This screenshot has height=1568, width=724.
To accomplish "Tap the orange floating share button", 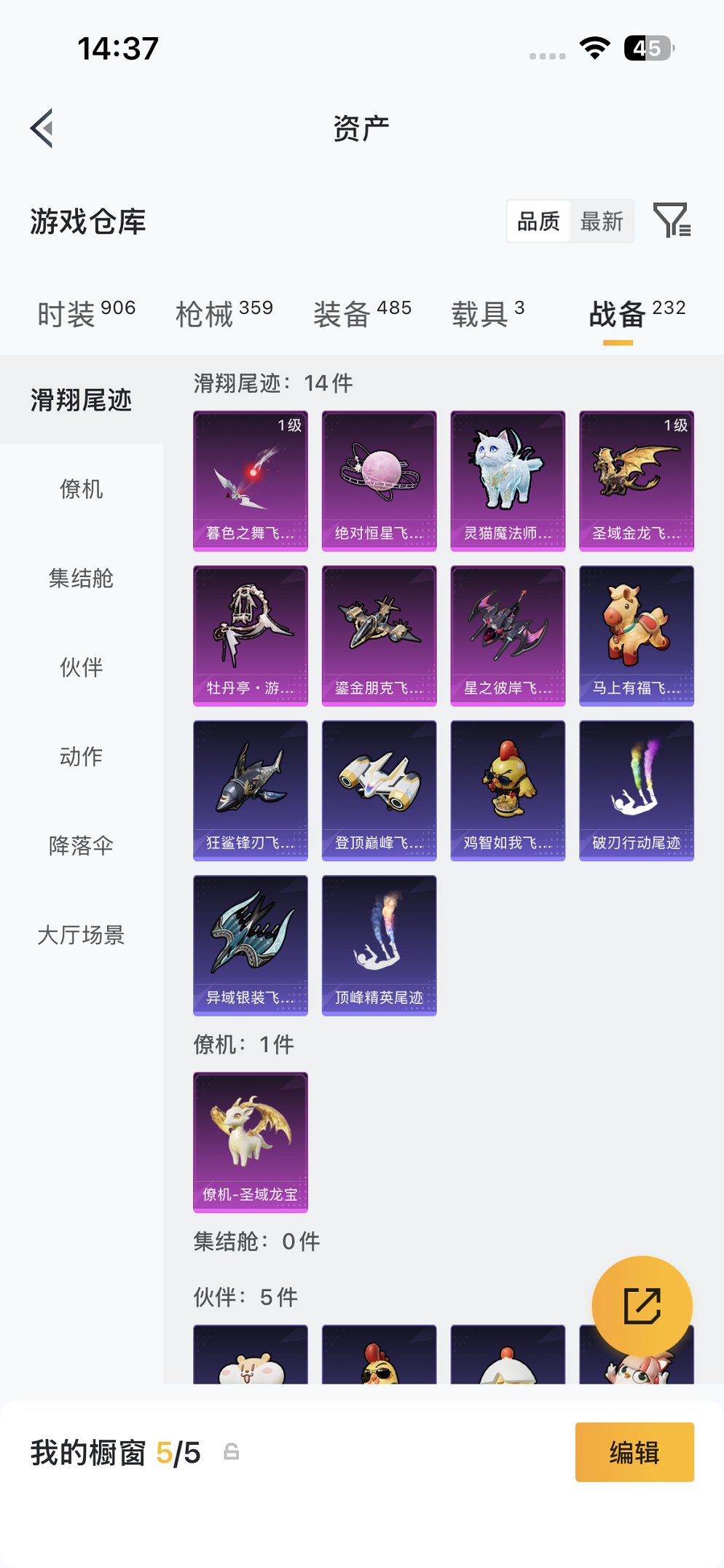I will pyautogui.click(x=642, y=1306).
